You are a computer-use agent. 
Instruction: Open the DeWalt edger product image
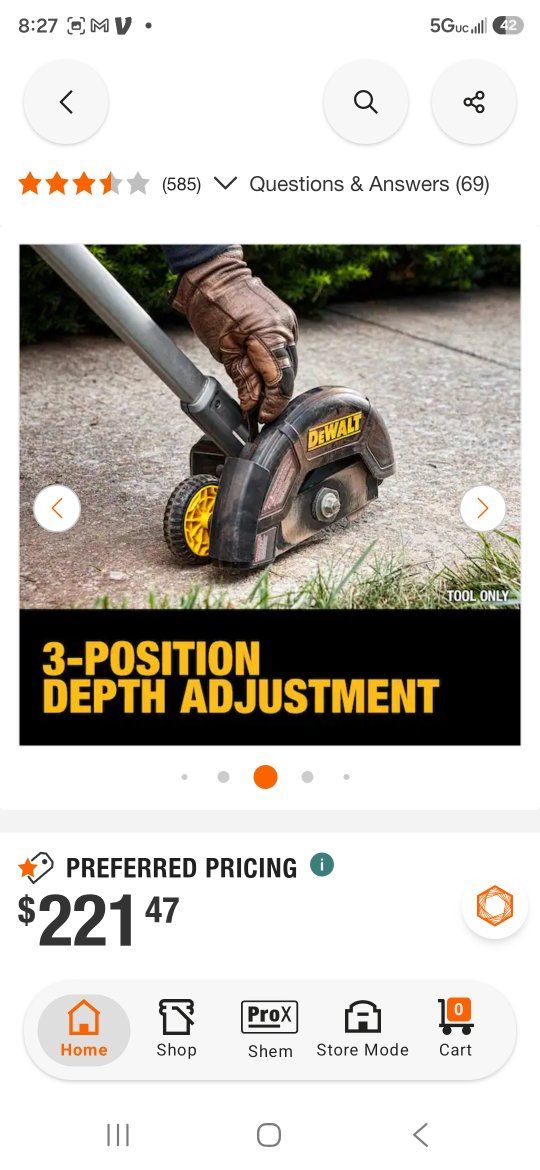click(x=270, y=494)
